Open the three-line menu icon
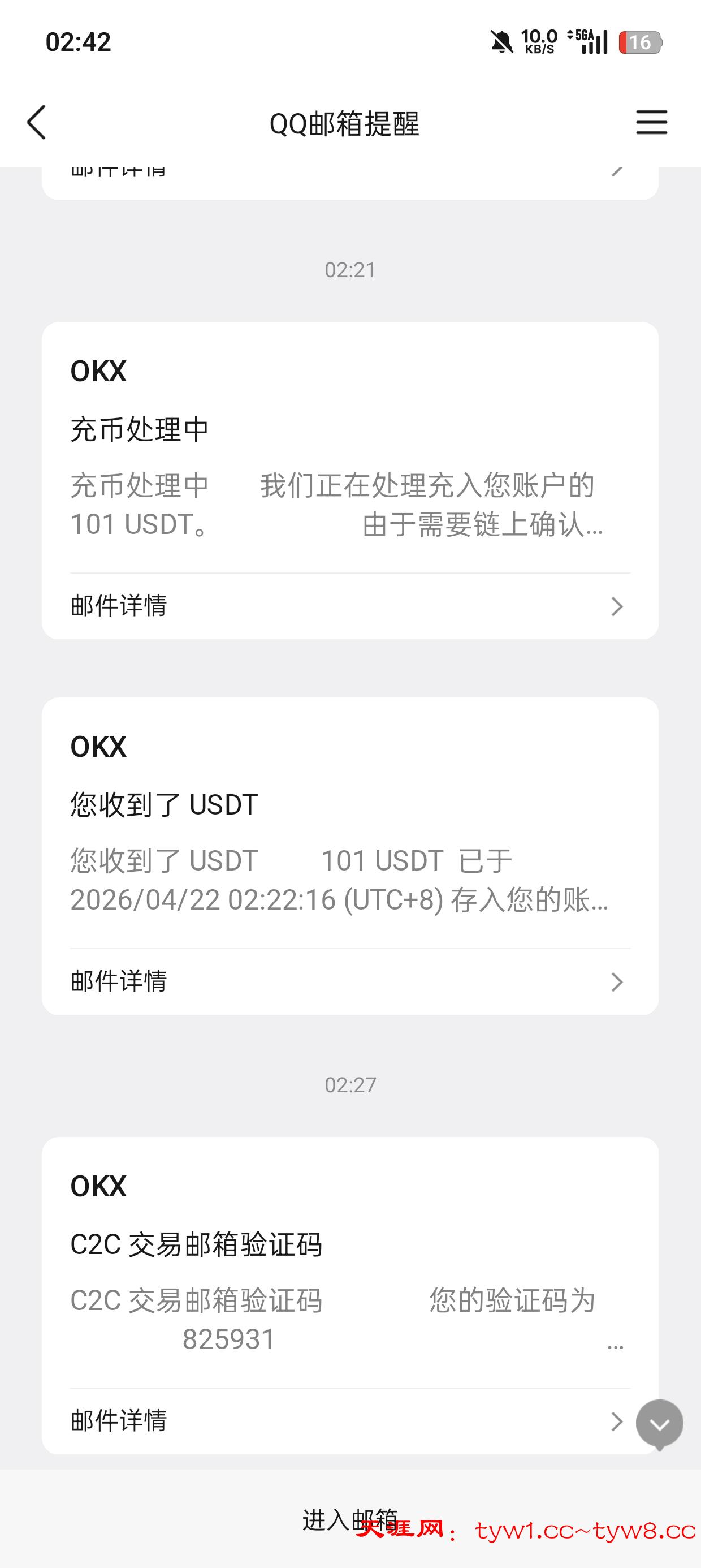This screenshot has width=701, height=1568. click(x=651, y=122)
